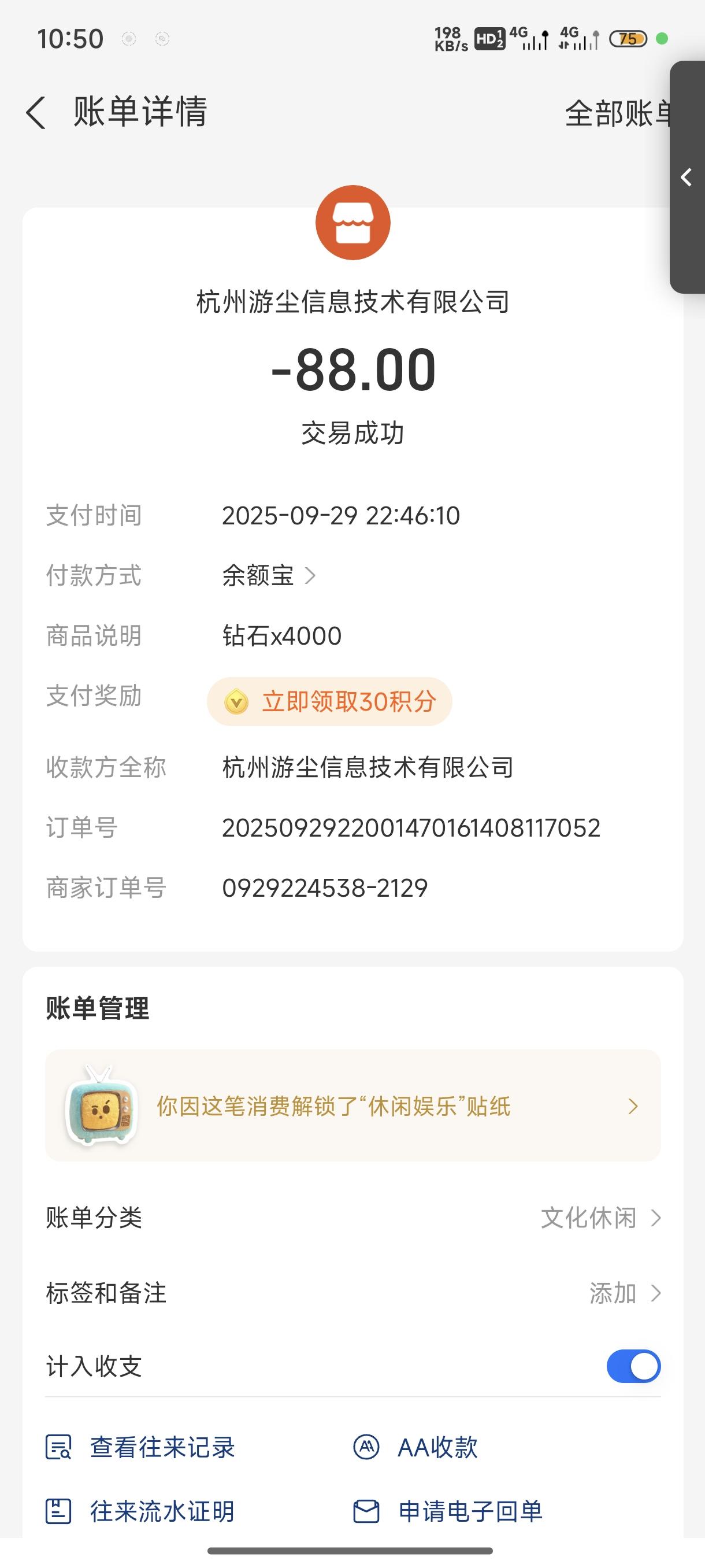This screenshot has width=705, height=1568.
Task: Disable the 计入收支 switch
Action: click(633, 1367)
